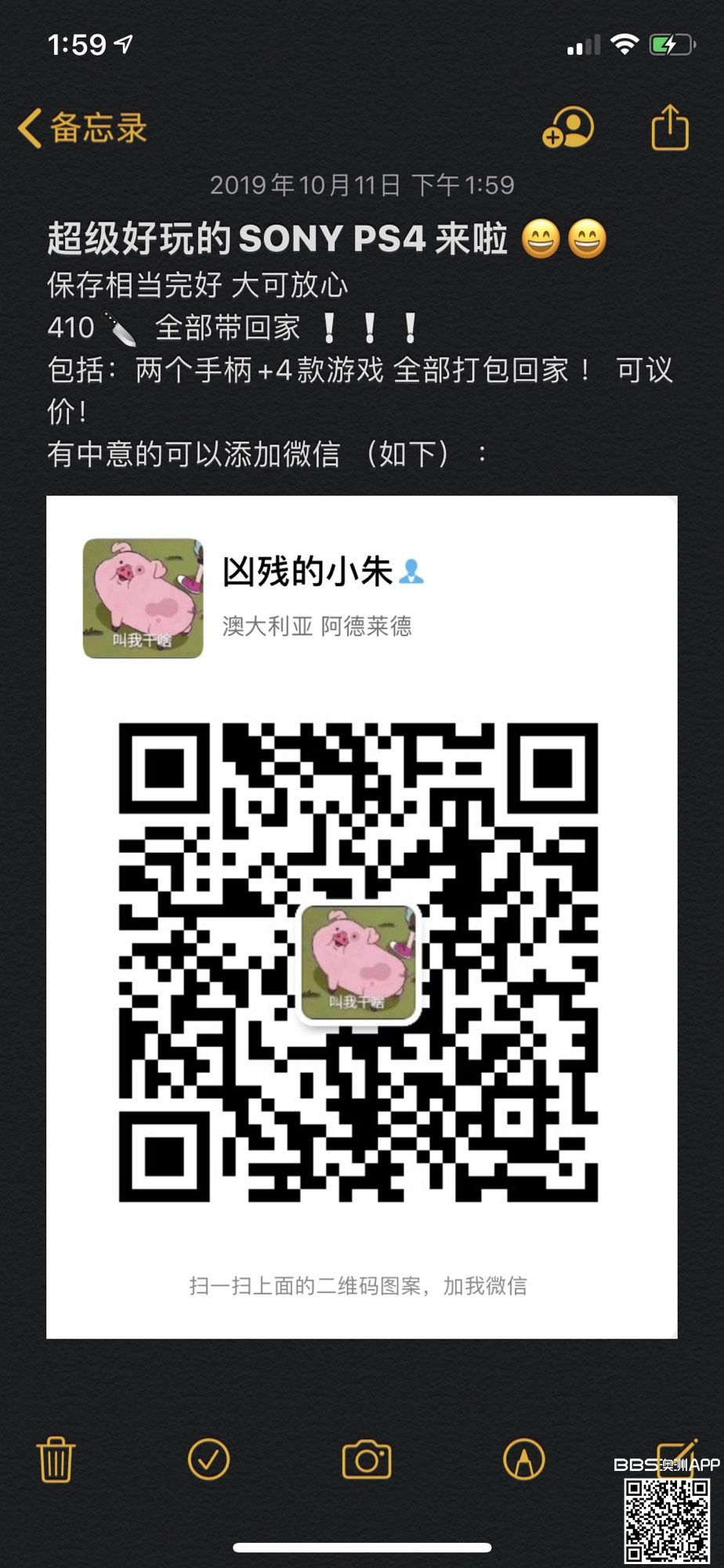This screenshot has height=1568, width=724.
Task: Open the markup pen tool
Action: click(523, 1459)
